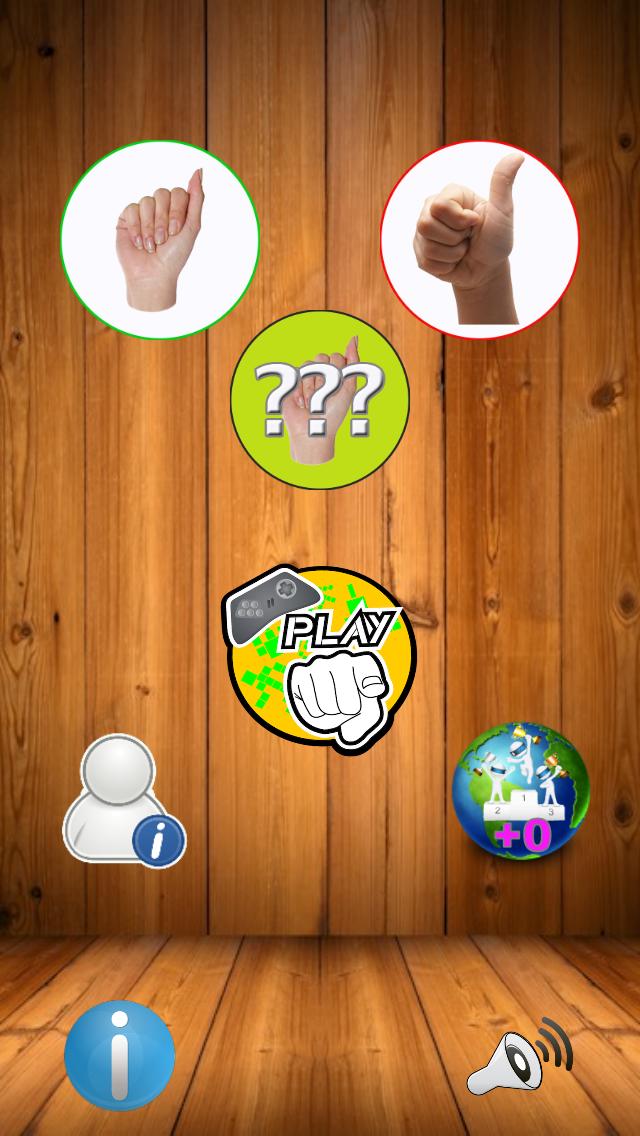Open the player profile info icon
640x1136 pixels.
123,800
